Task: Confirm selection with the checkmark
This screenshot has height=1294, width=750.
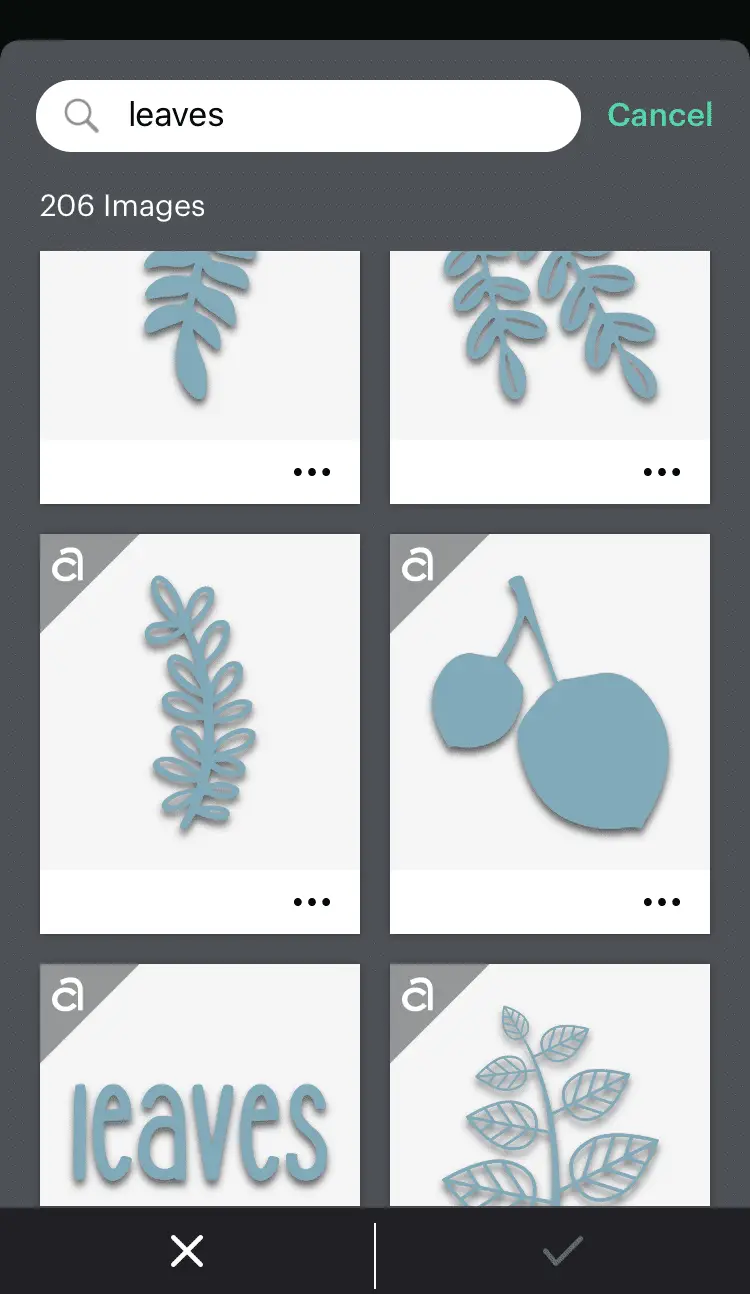Action: (562, 1251)
